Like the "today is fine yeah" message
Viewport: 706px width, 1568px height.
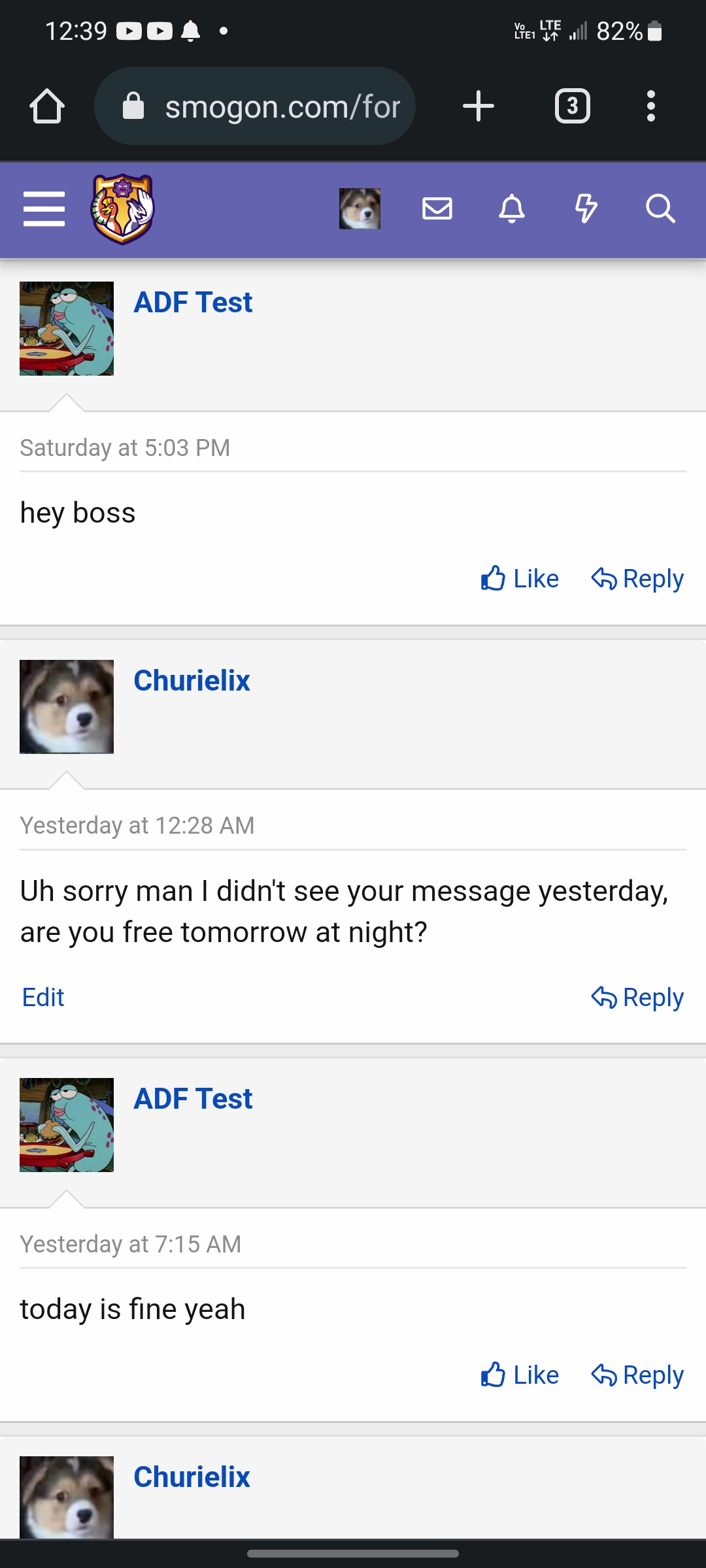[520, 1375]
